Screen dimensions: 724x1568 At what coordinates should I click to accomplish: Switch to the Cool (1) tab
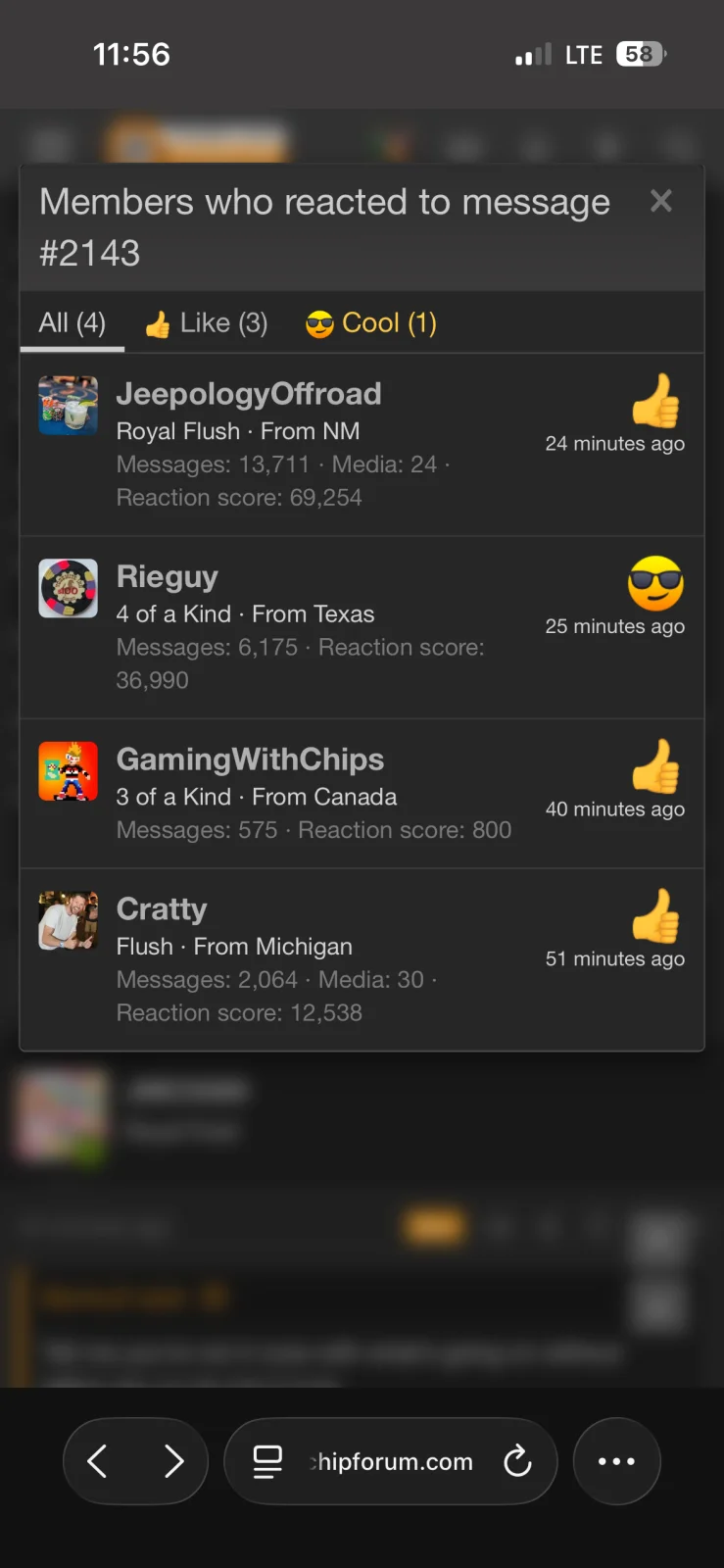[x=371, y=323]
